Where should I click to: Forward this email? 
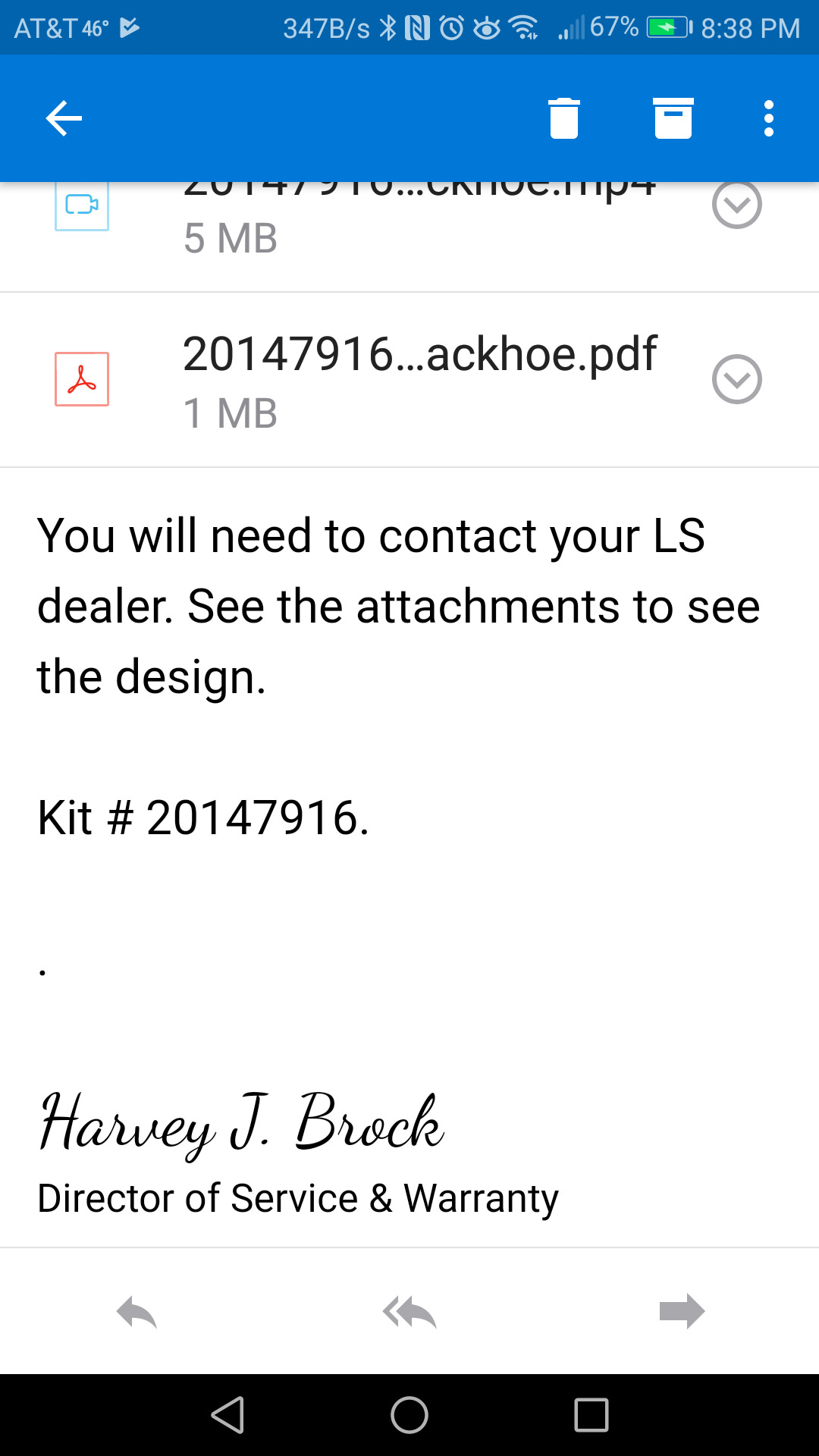(682, 1311)
